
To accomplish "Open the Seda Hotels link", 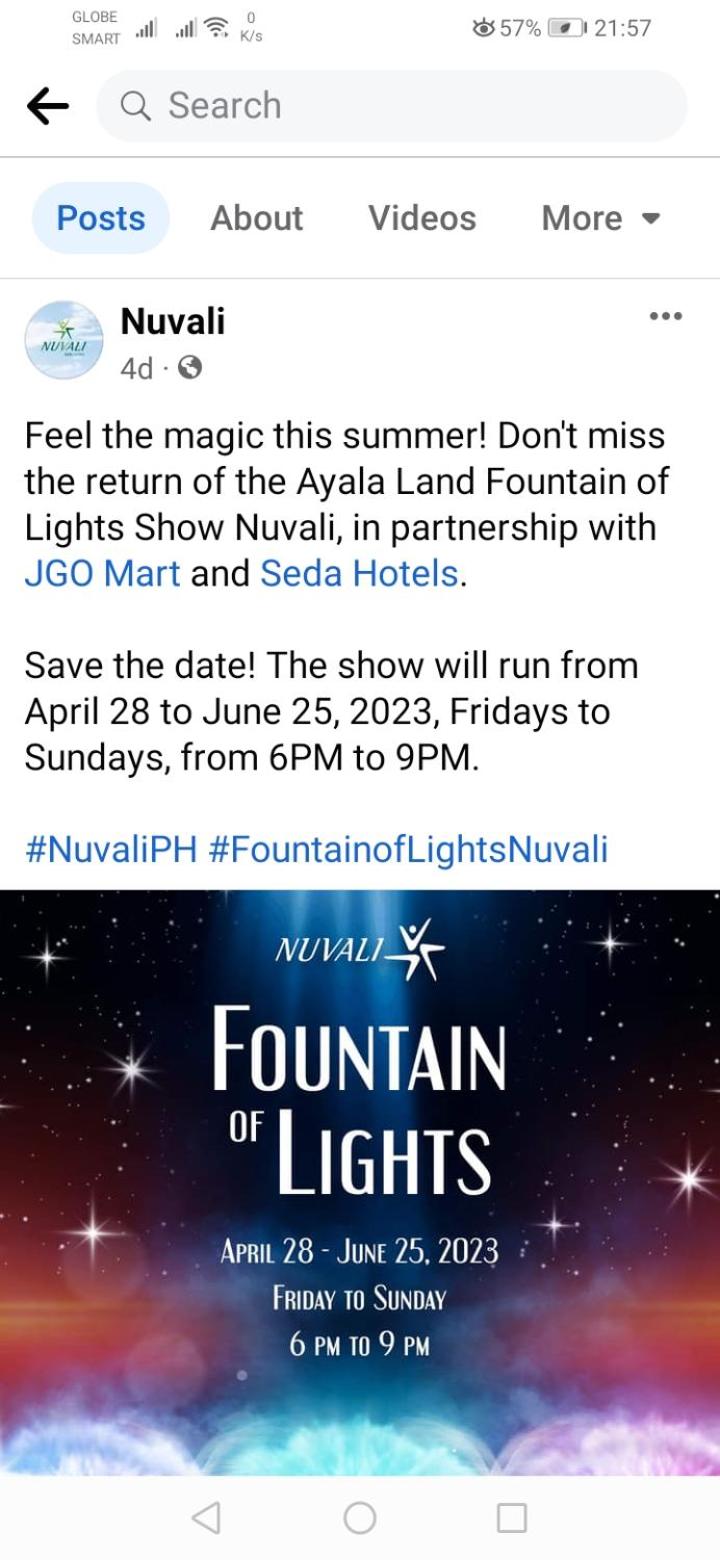I will coord(359,574).
